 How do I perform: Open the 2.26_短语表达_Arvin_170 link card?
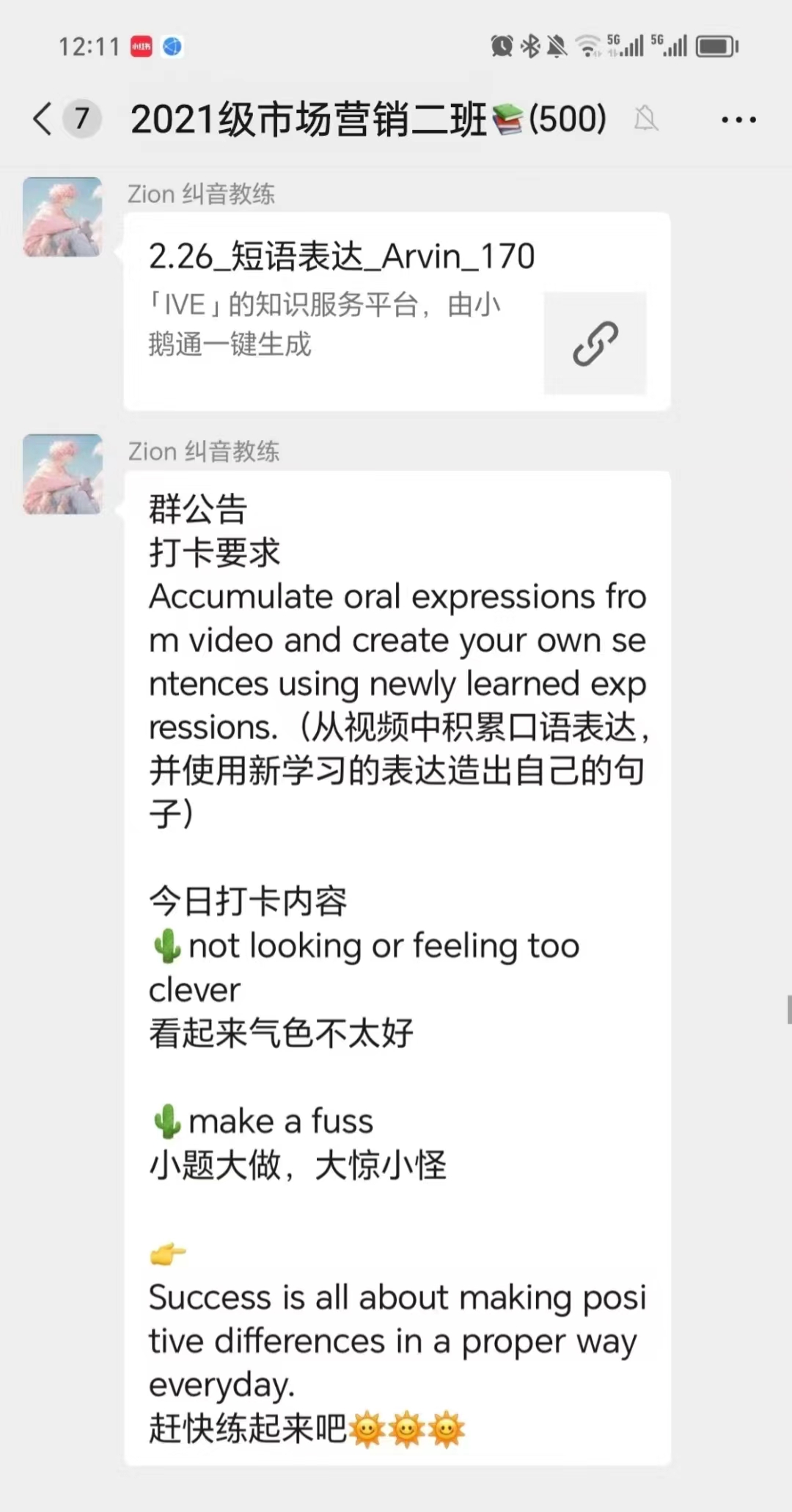click(x=396, y=312)
